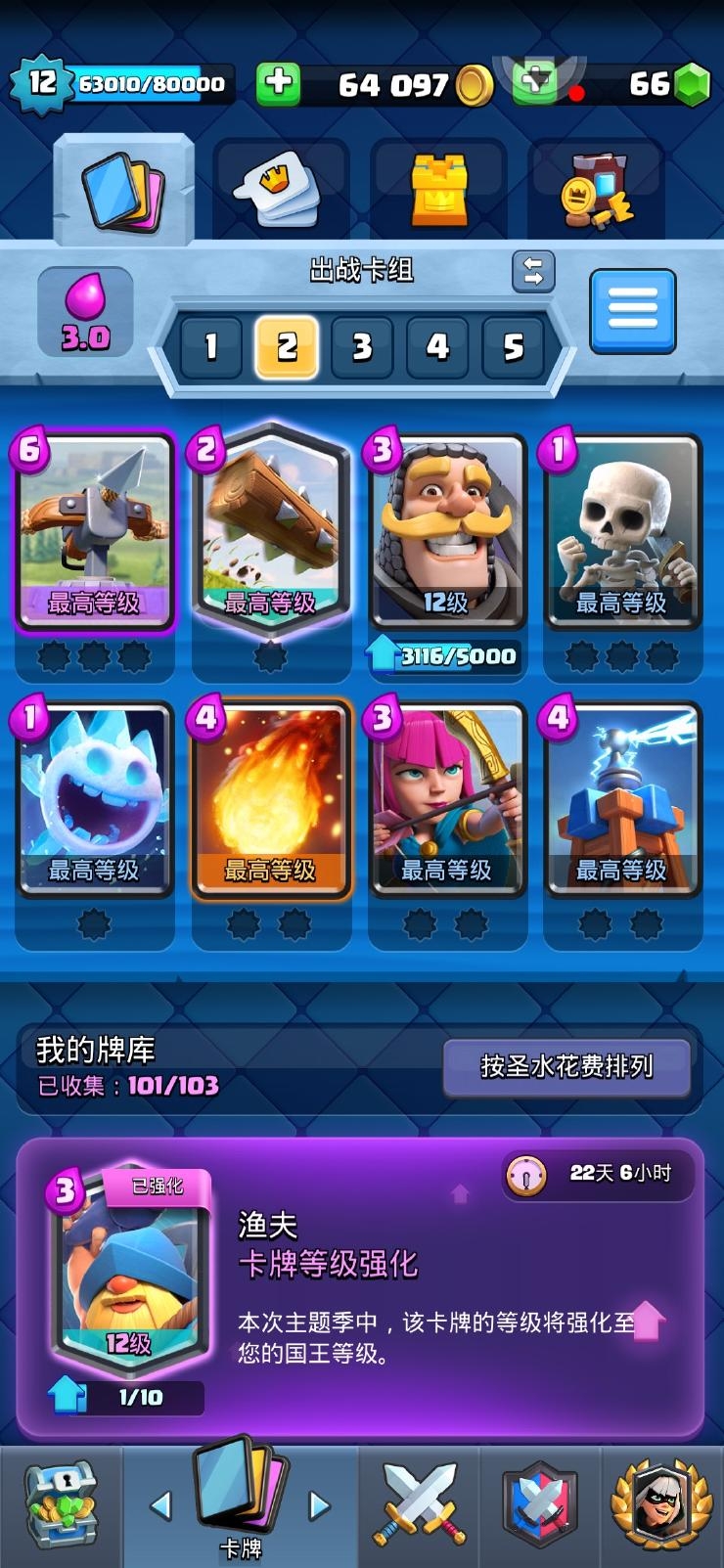Select the Tesla tower card
The width and height of the screenshot is (724, 1568).
622,799
